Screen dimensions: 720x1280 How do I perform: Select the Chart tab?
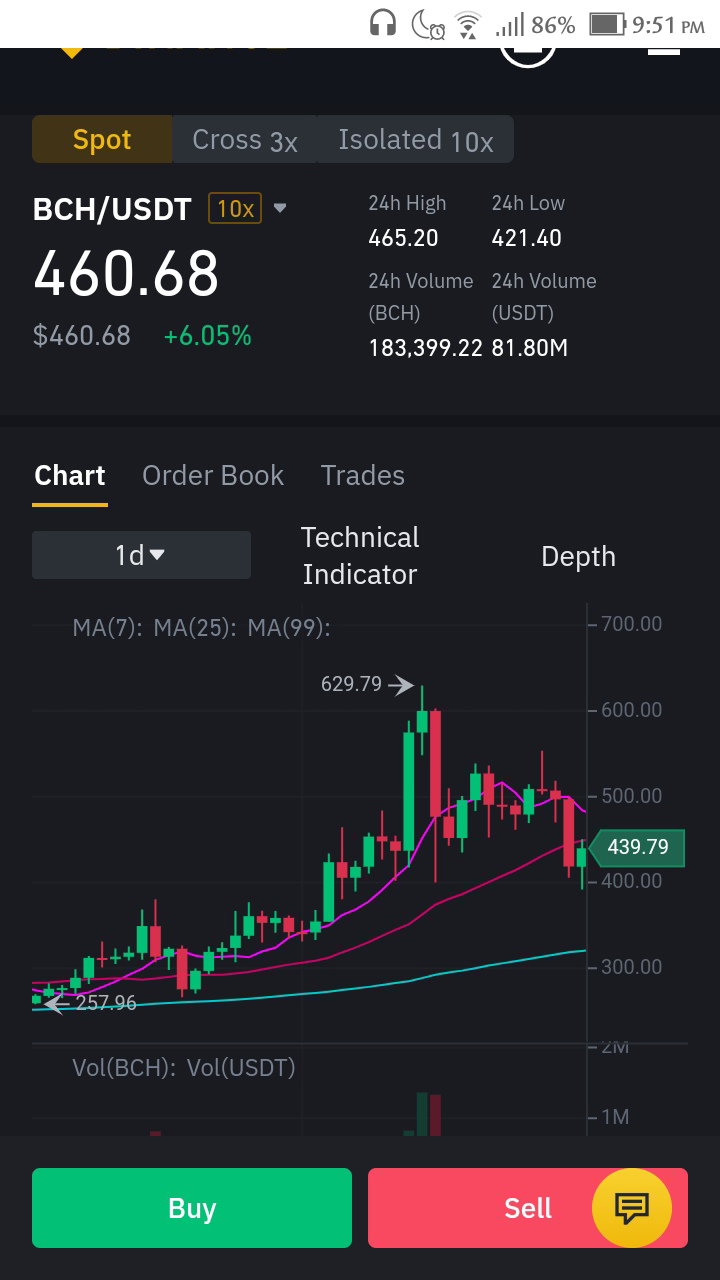[x=70, y=475]
